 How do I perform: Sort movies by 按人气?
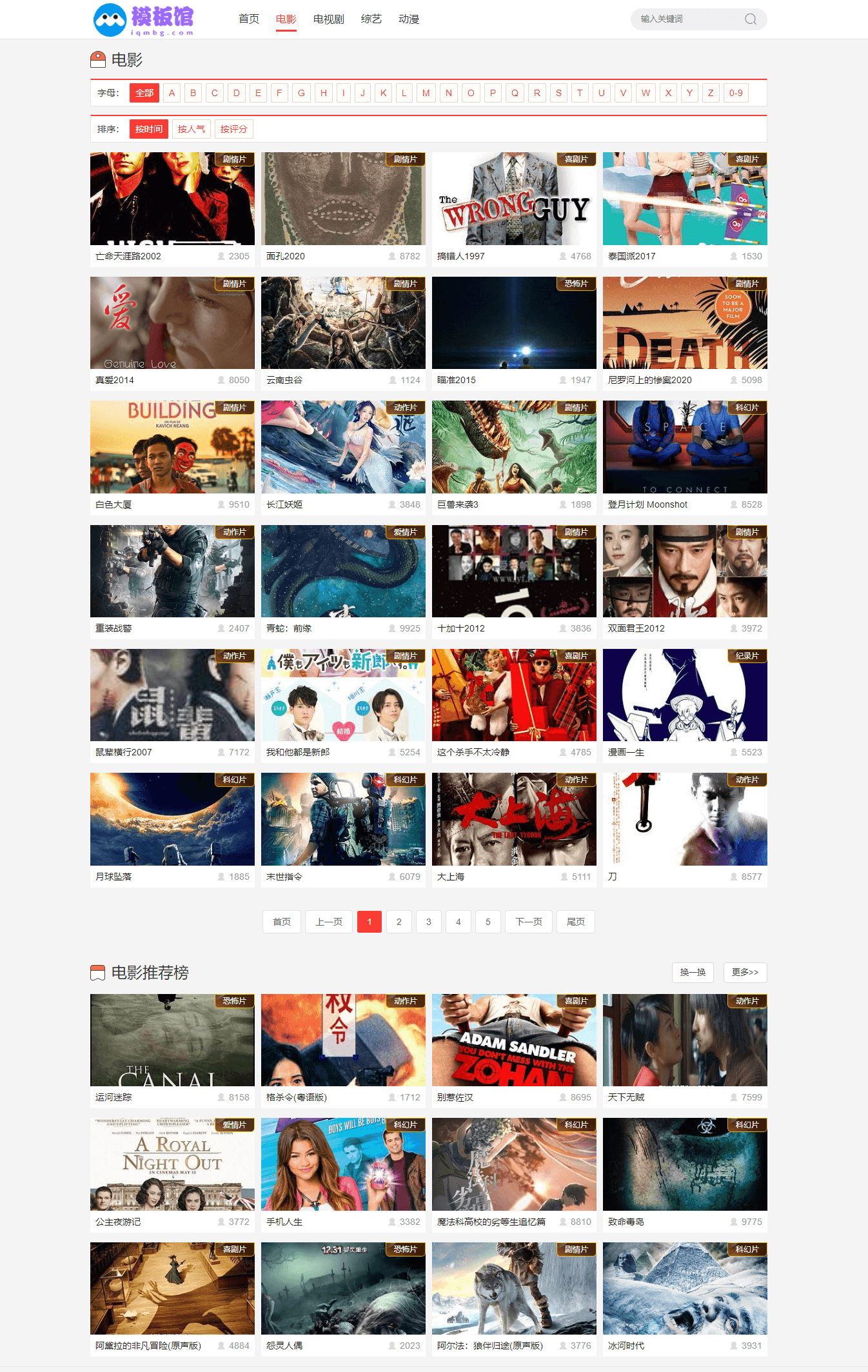[192, 129]
